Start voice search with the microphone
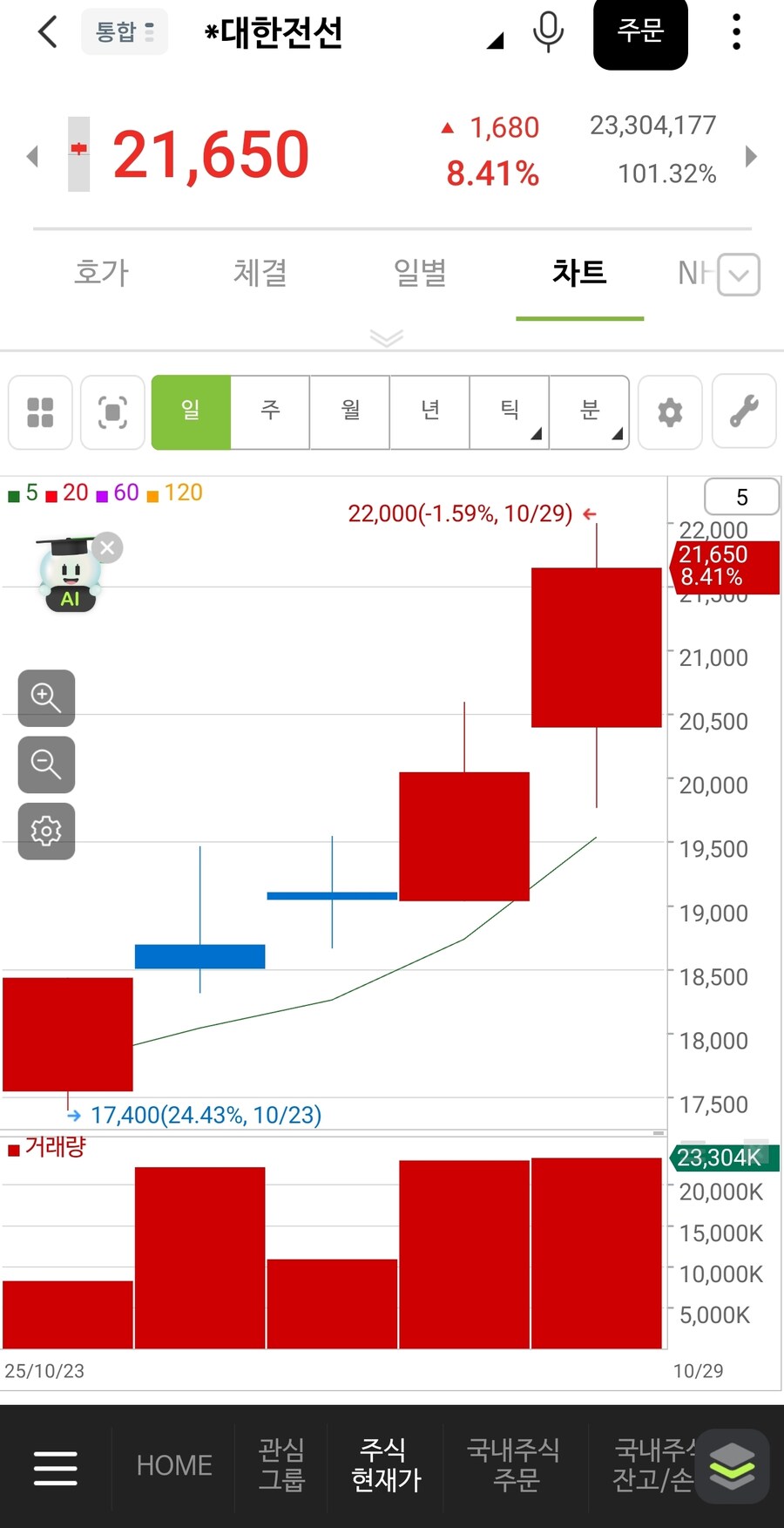The width and height of the screenshot is (784, 1528). click(x=548, y=32)
